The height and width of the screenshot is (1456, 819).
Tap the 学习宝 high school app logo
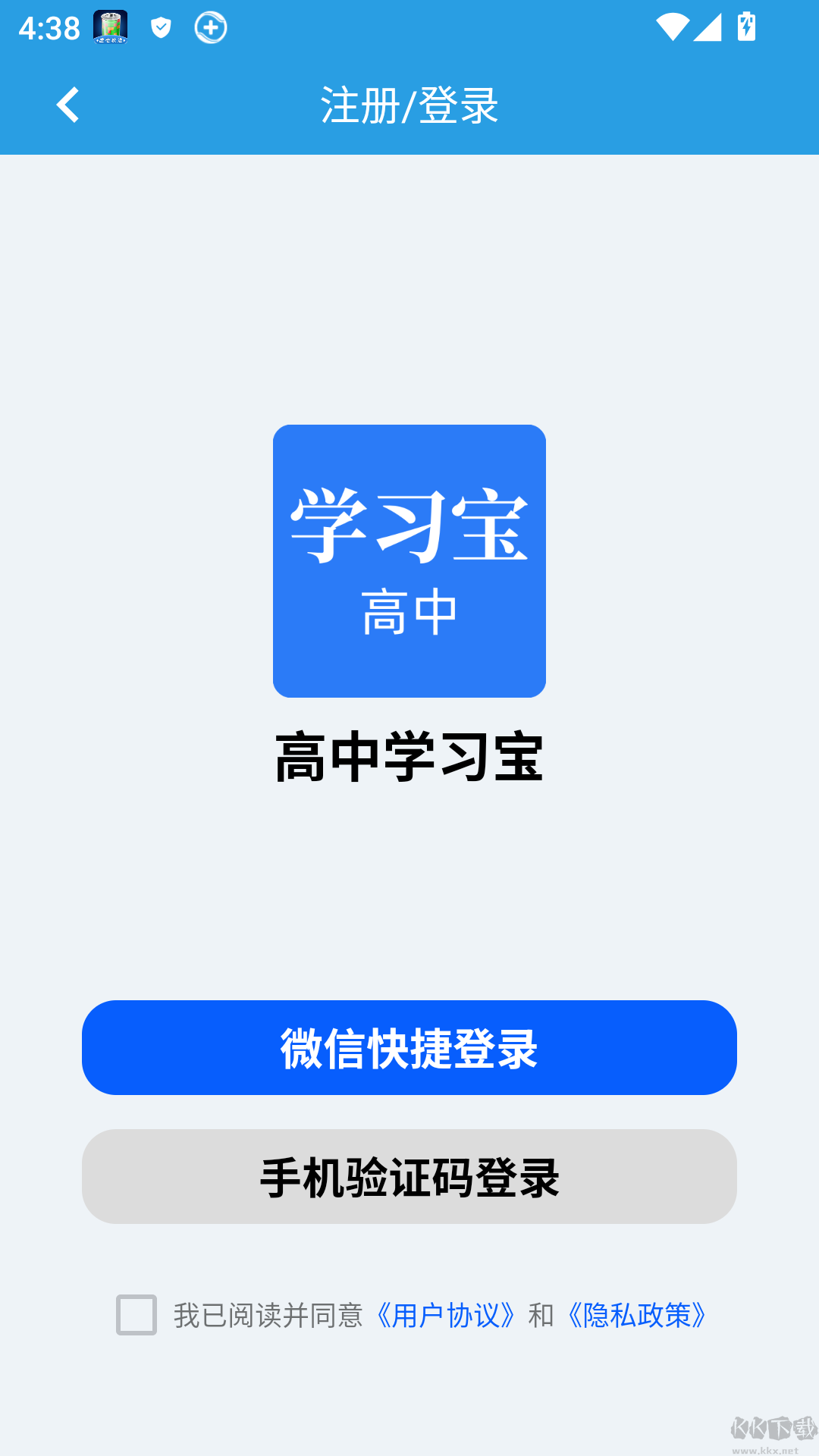pyautogui.click(x=409, y=561)
